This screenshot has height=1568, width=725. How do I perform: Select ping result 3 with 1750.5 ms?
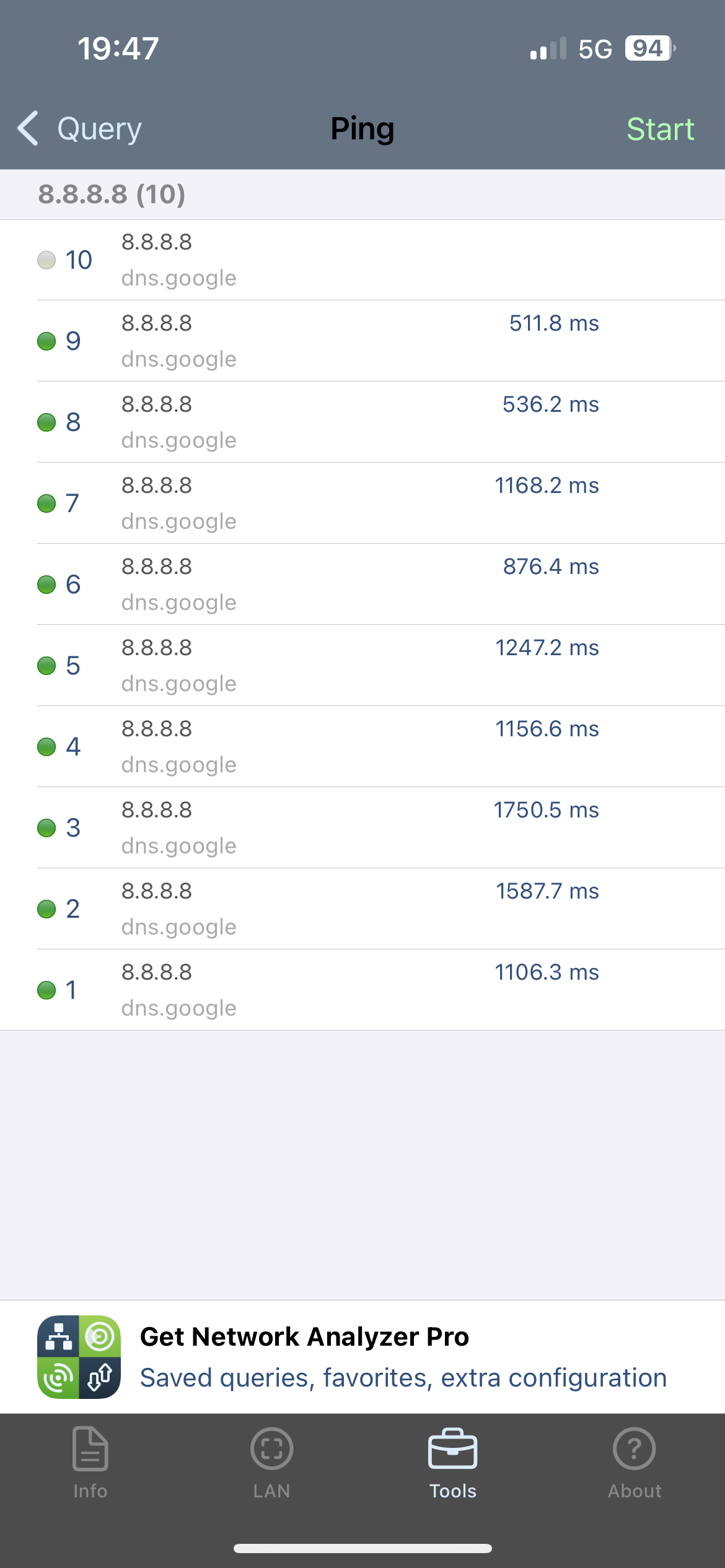tap(362, 827)
